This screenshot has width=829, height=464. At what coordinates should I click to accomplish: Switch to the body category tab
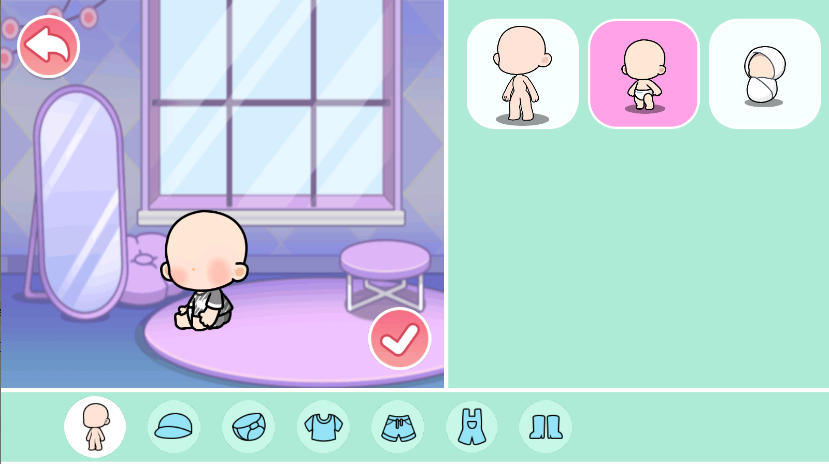pyautogui.click(x=95, y=427)
